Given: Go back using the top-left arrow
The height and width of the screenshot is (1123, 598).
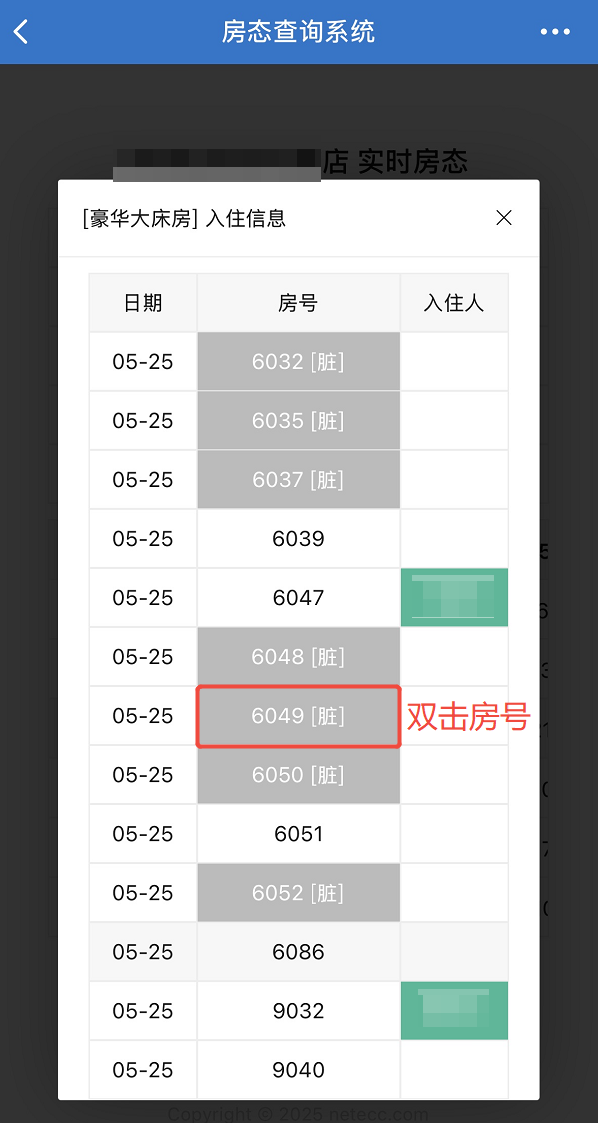Looking at the screenshot, I should click(x=21, y=32).
